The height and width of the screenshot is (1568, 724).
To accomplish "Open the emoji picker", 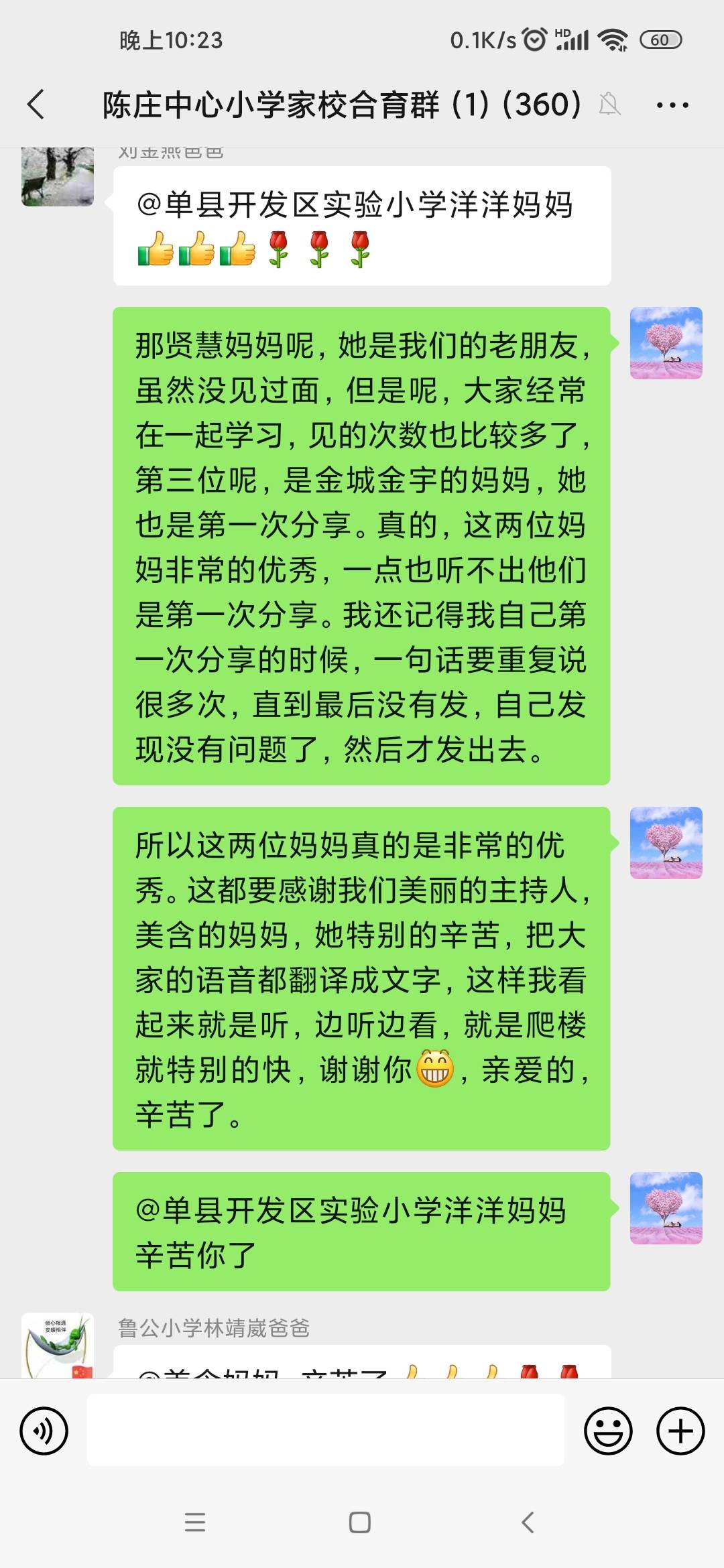I will click(607, 1430).
